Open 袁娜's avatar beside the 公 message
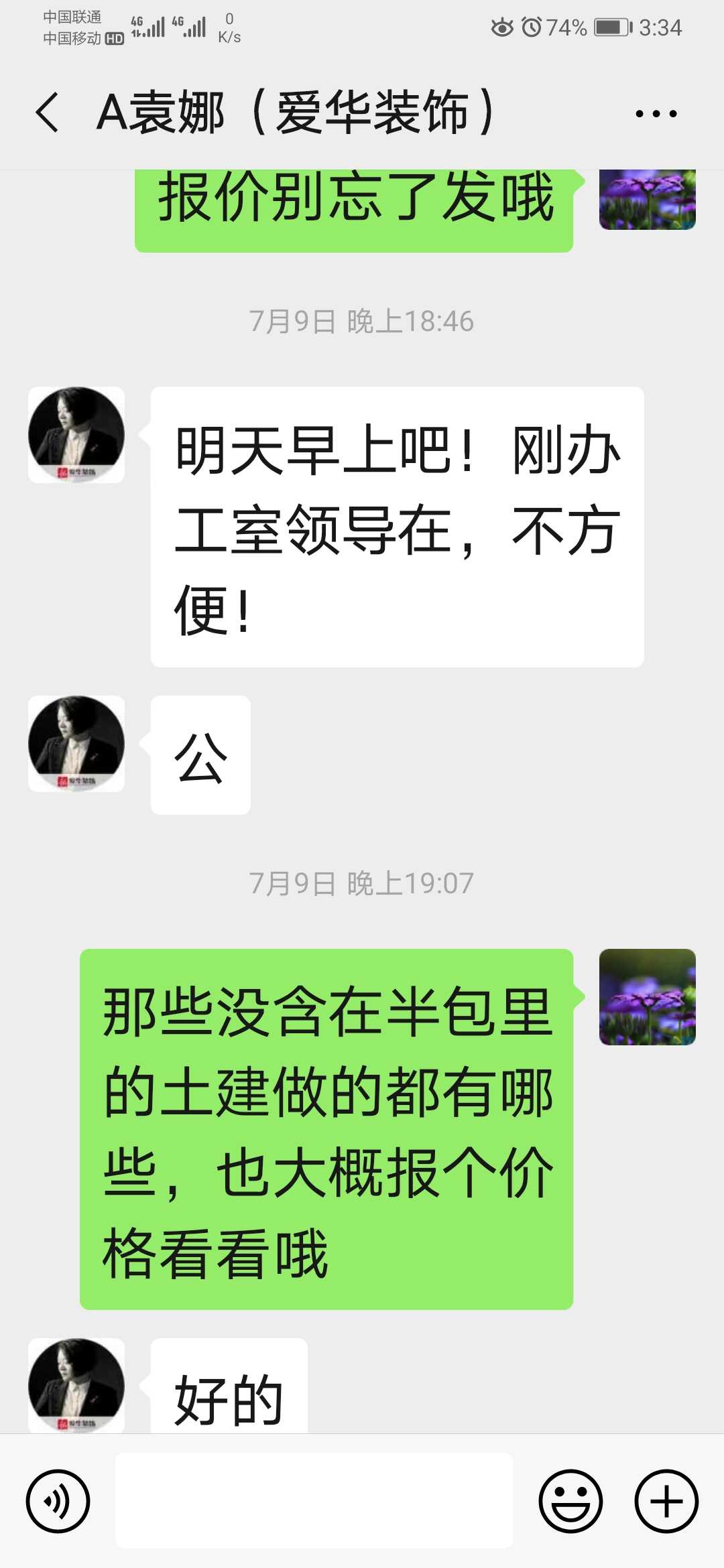Image resolution: width=724 pixels, height=1568 pixels. (76, 743)
